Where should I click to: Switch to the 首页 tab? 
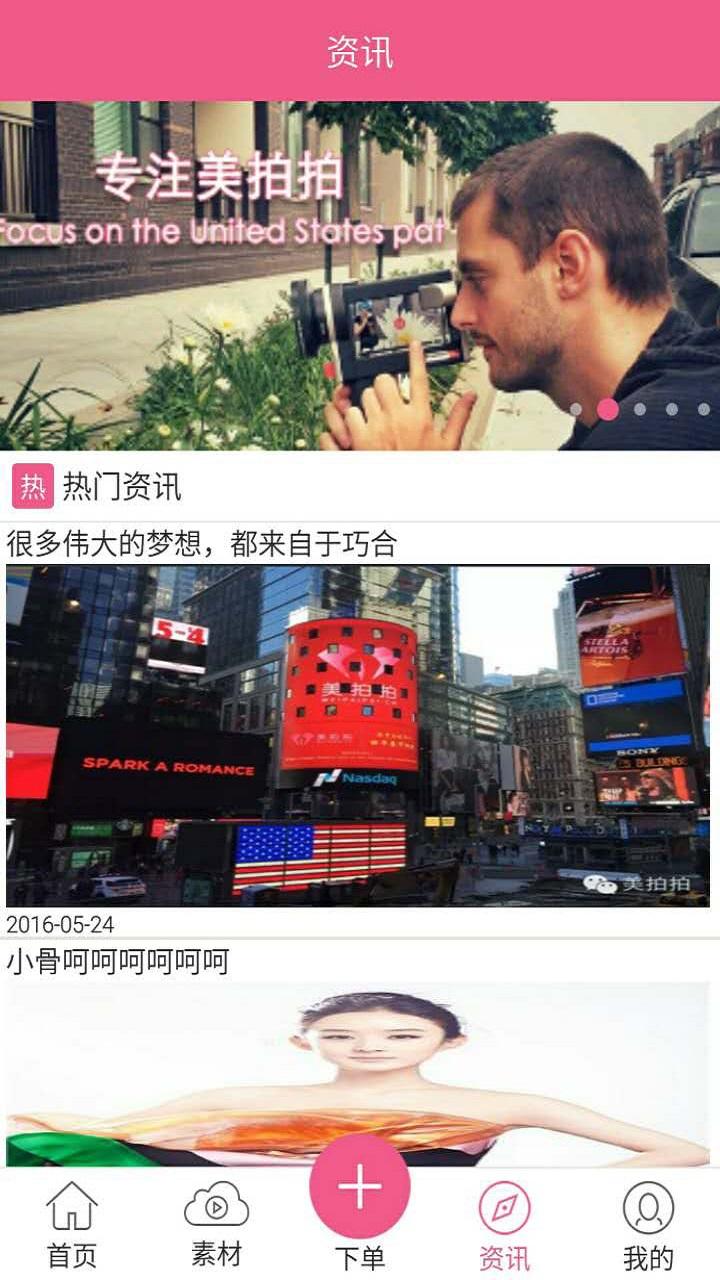pos(72,1225)
